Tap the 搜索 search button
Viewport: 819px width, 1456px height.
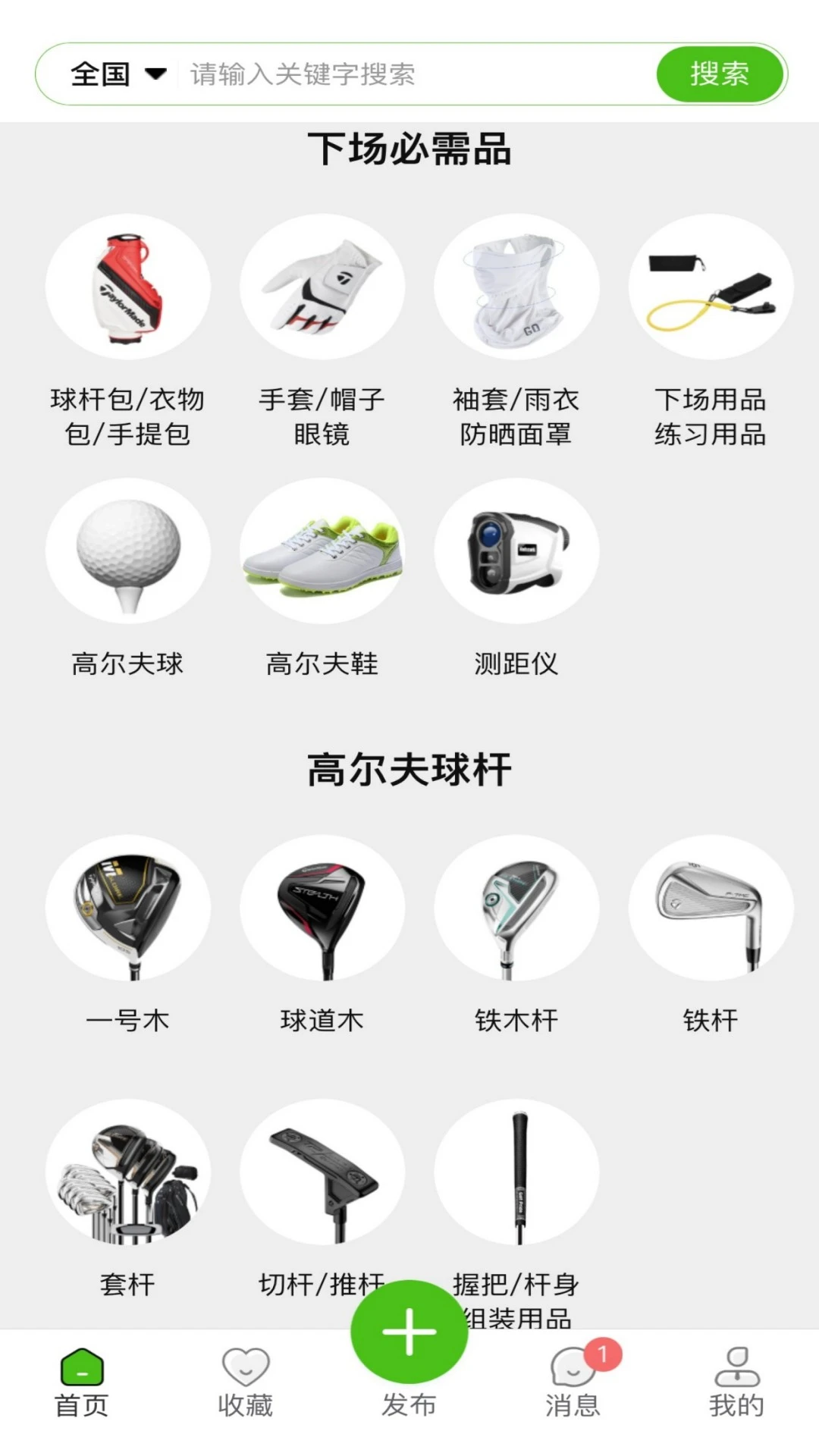pos(719,74)
